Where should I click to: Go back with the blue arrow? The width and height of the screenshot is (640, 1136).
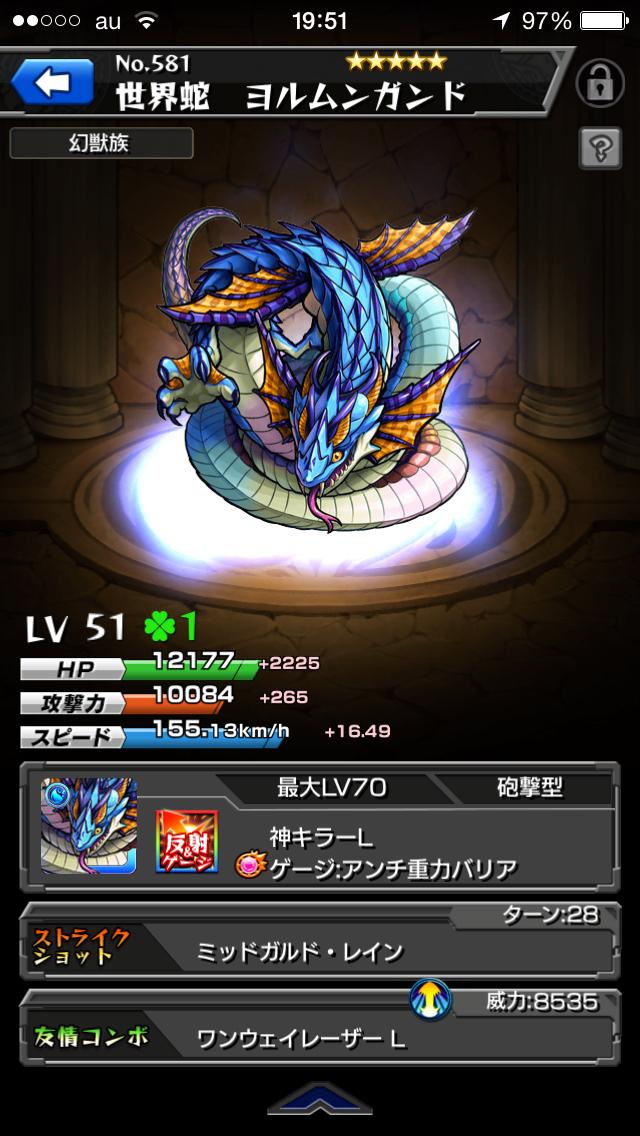tap(51, 83)
